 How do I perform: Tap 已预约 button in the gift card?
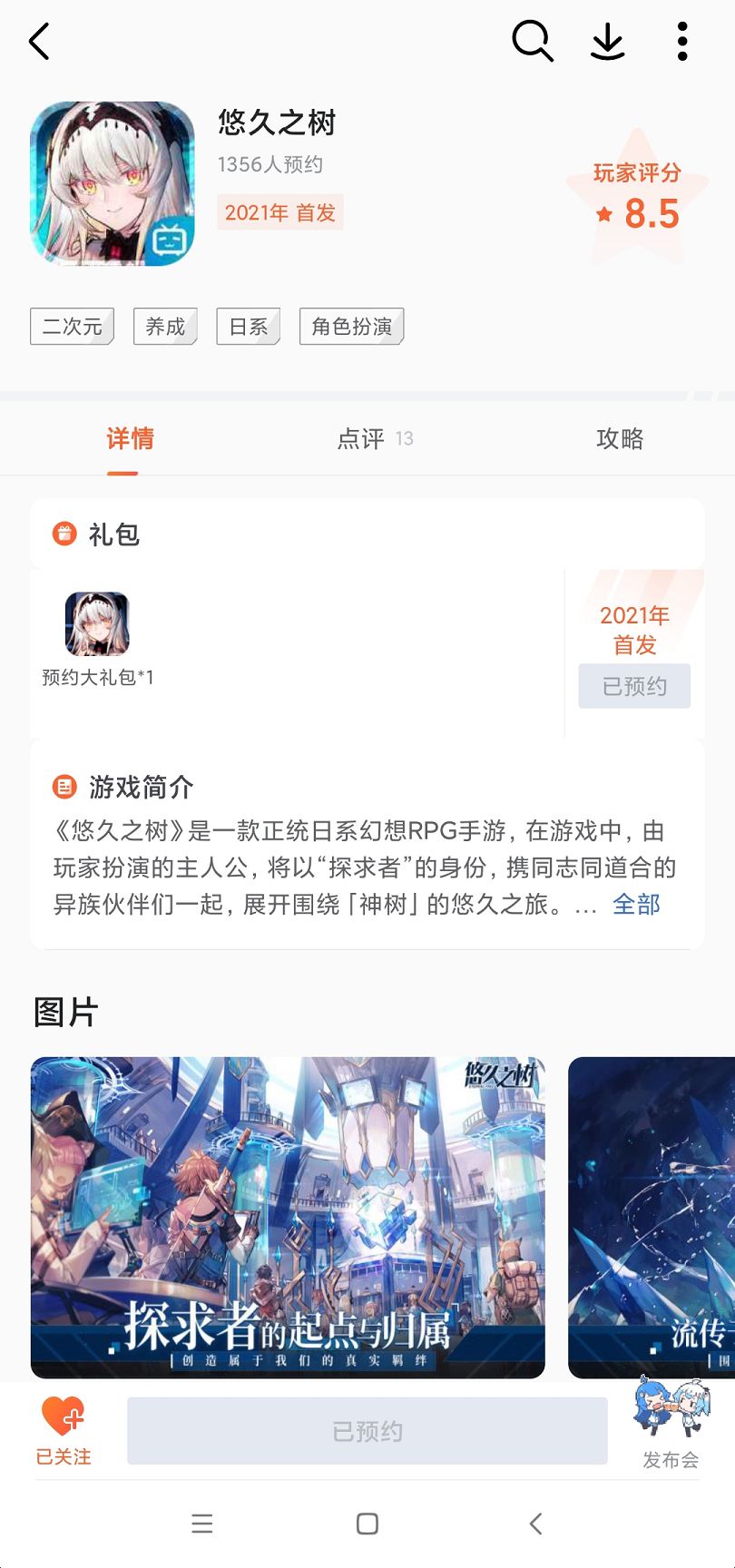point(634,686)
